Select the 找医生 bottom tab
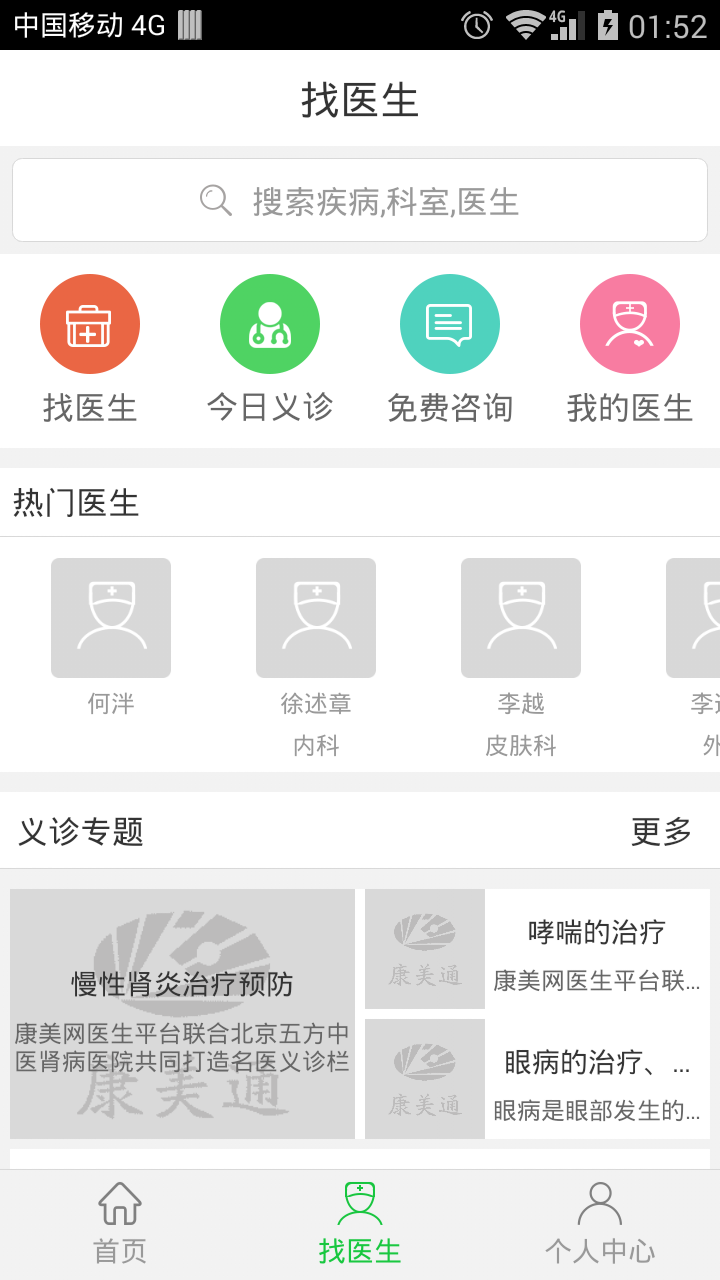 pos(360,1225)
